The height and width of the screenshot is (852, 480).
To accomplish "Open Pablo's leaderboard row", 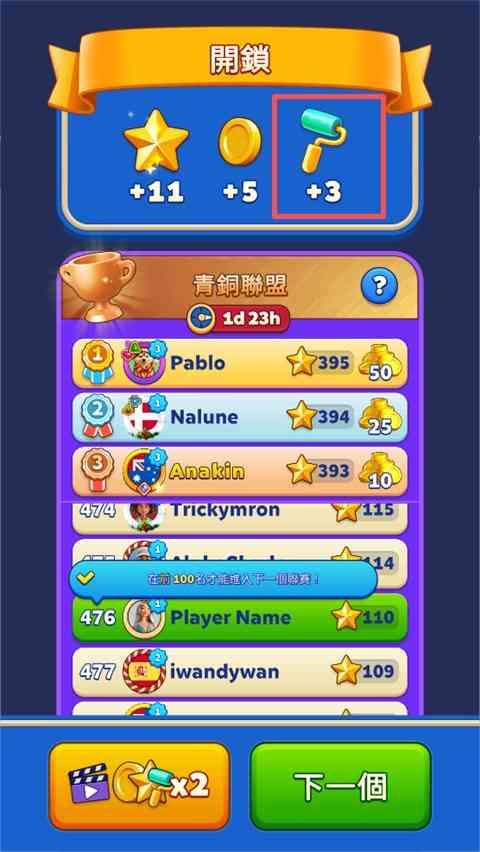I will point(240,363).
